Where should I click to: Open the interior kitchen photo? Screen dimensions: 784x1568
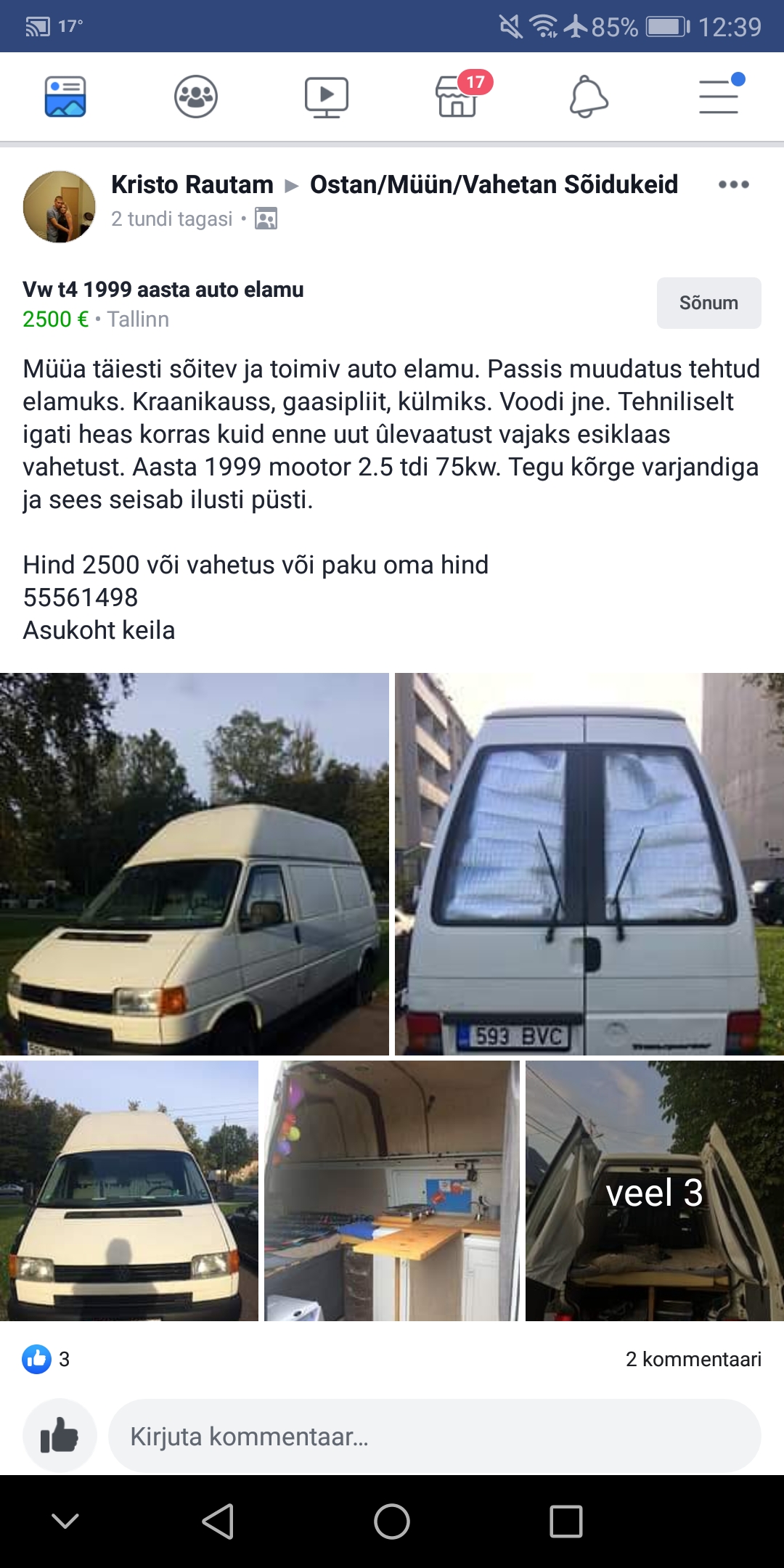(x=391, y=1191)
